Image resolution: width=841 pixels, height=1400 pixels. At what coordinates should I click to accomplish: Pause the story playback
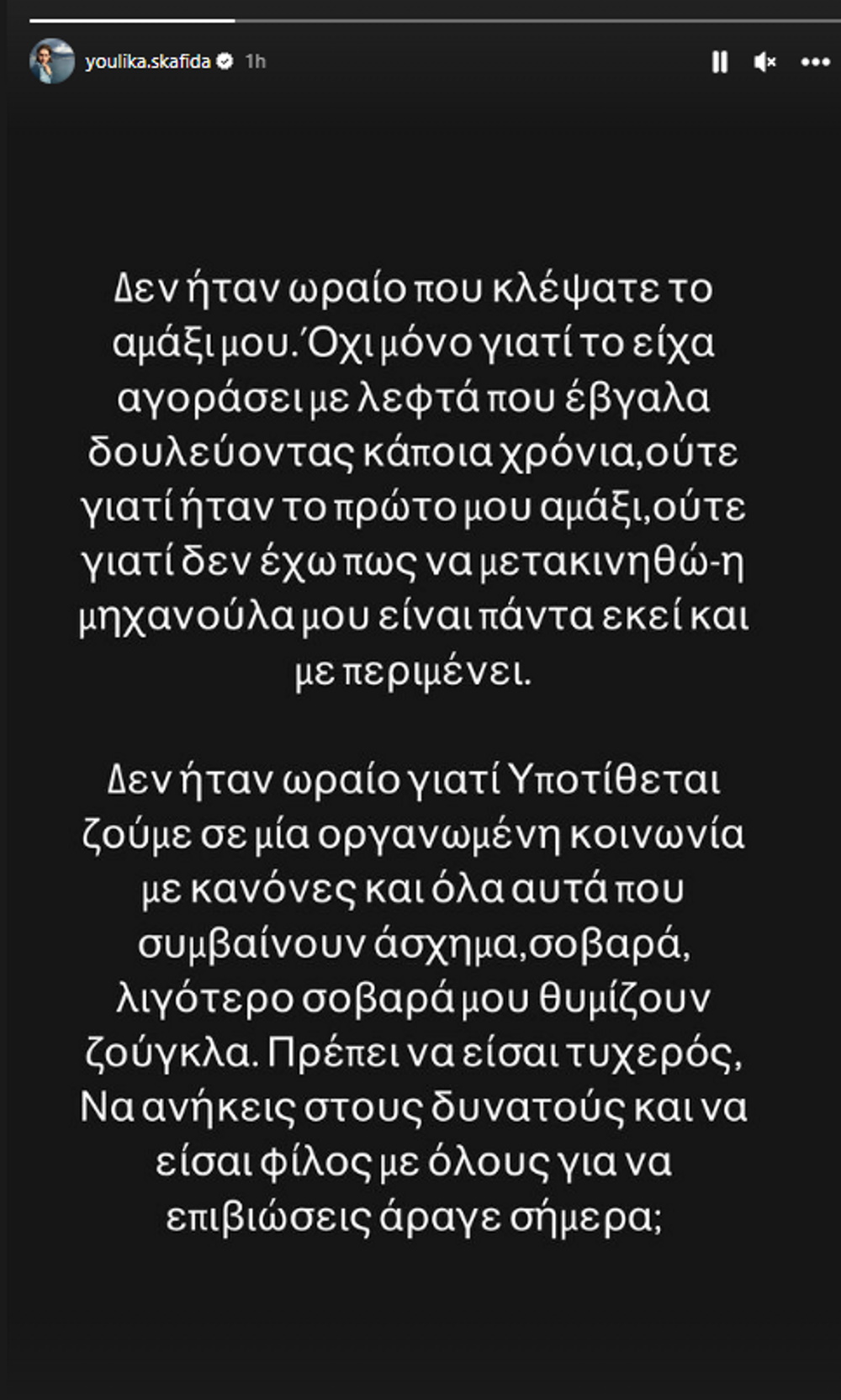720,62
